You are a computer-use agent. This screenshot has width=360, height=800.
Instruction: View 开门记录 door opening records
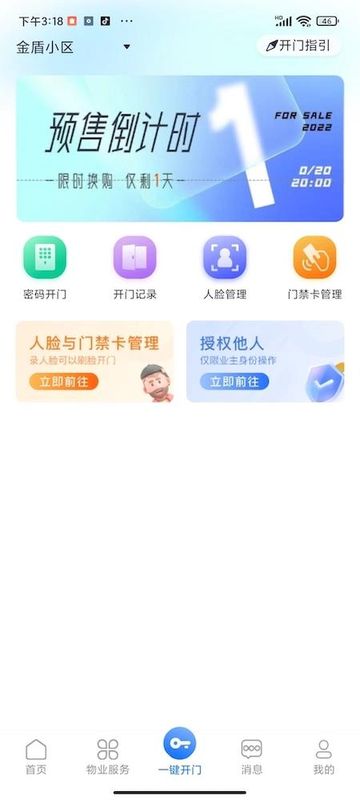[x=135, y=268]
